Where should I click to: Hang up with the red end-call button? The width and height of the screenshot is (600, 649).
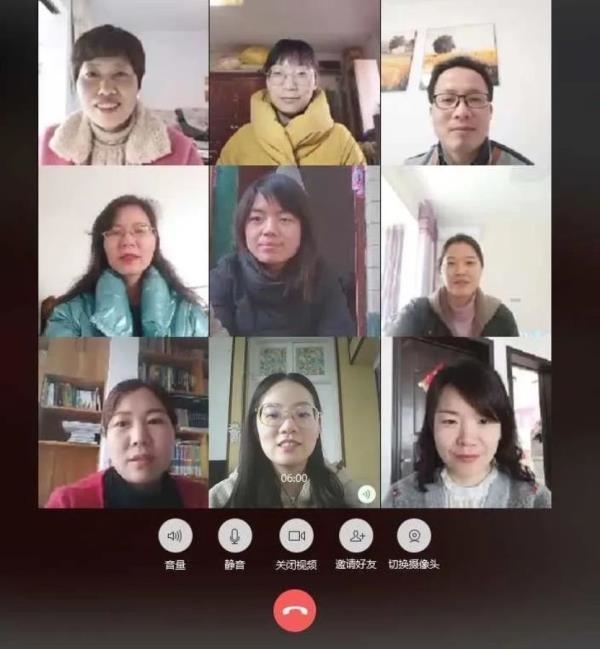pyautogui.click(x=295, y=611)
